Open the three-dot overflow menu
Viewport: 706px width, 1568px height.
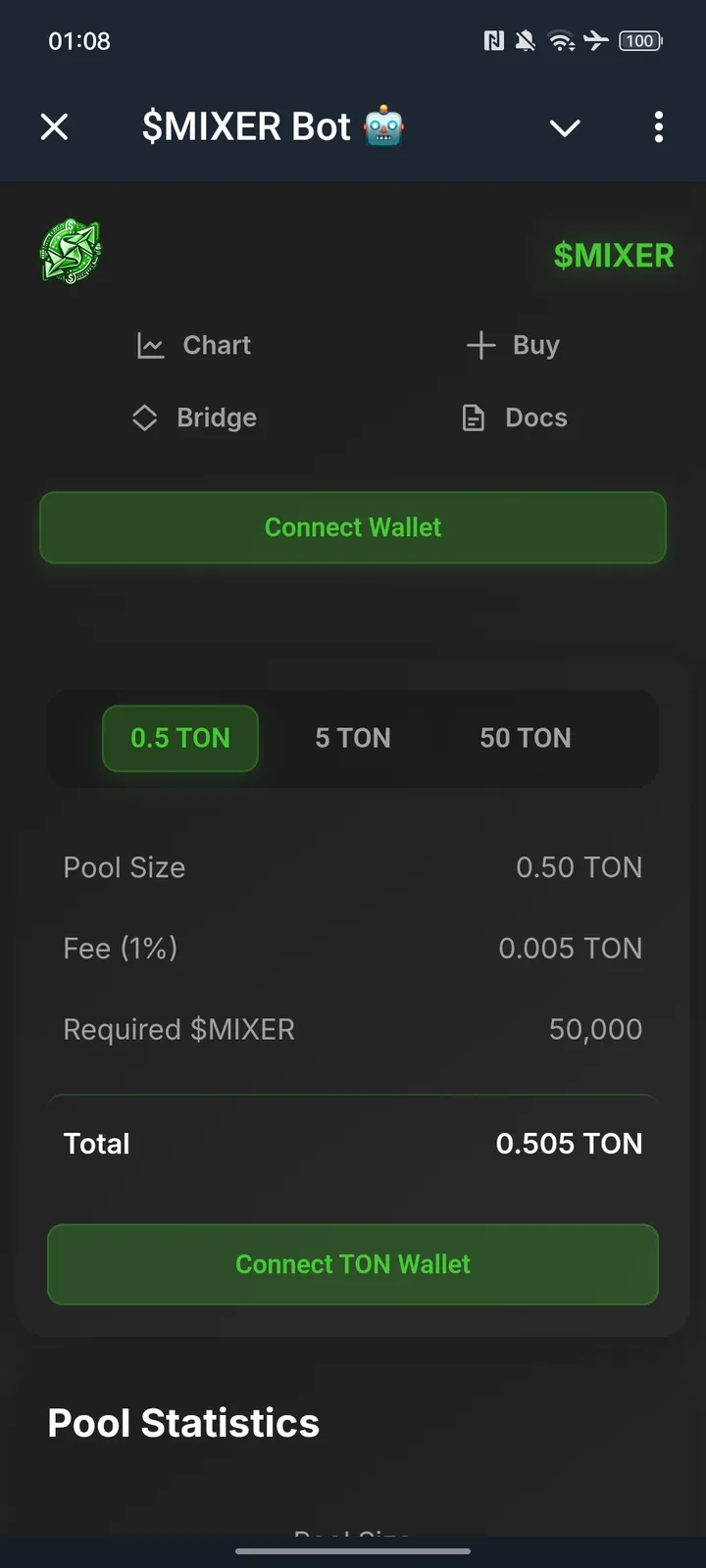[x=658, y=127]
